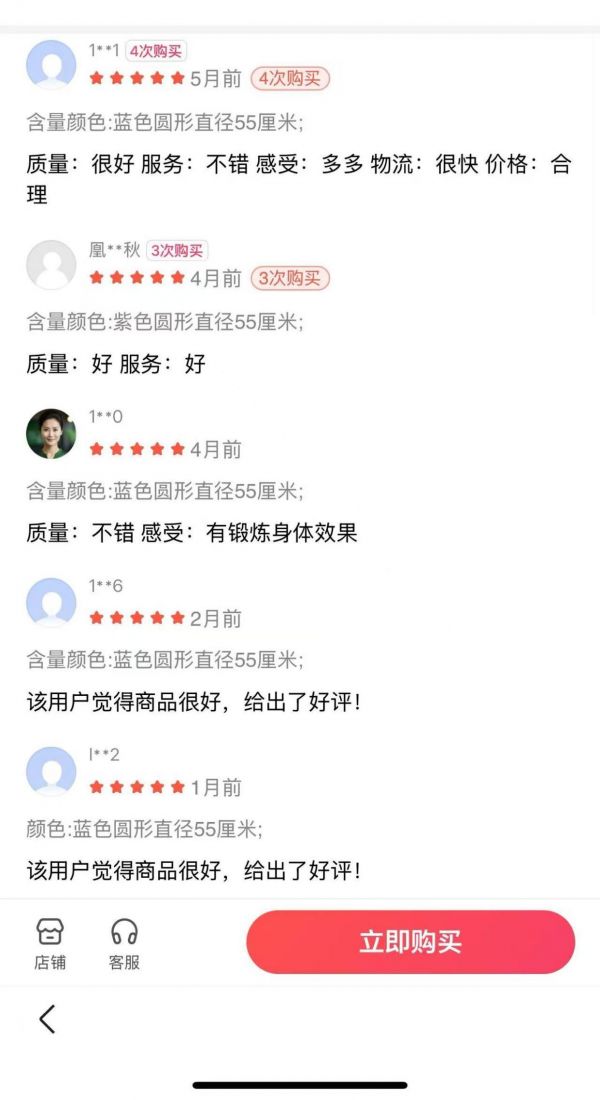Open the 店铺 store page
600x1100 pixels.
tap(50, 944)
